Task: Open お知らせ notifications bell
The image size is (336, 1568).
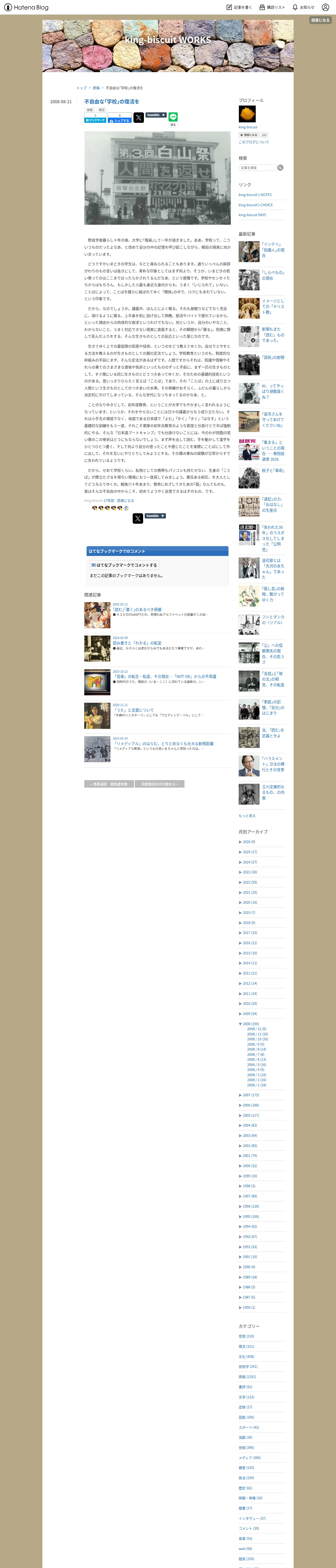Action: point(304,7)
